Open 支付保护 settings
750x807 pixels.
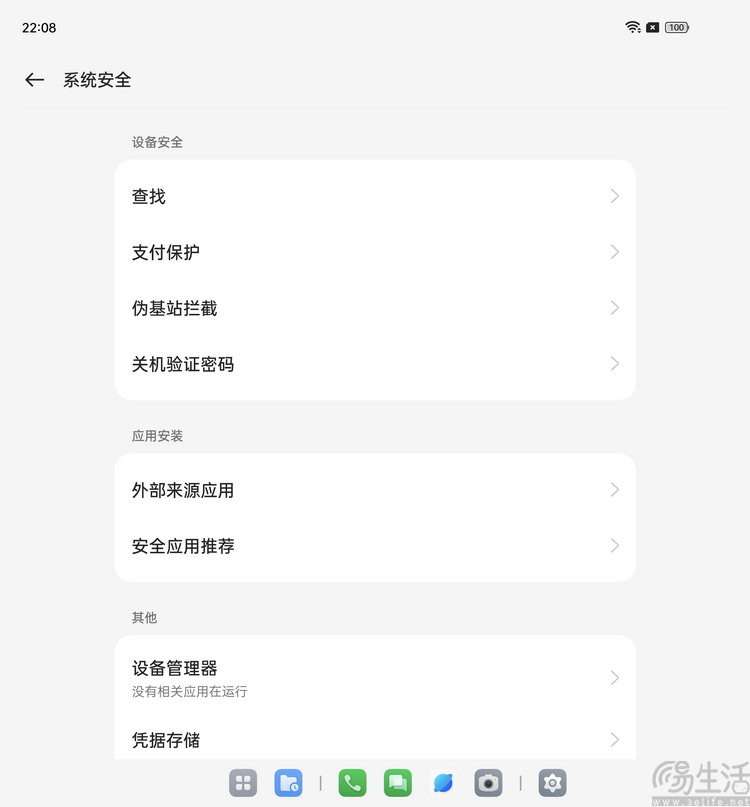click(375, 252)
